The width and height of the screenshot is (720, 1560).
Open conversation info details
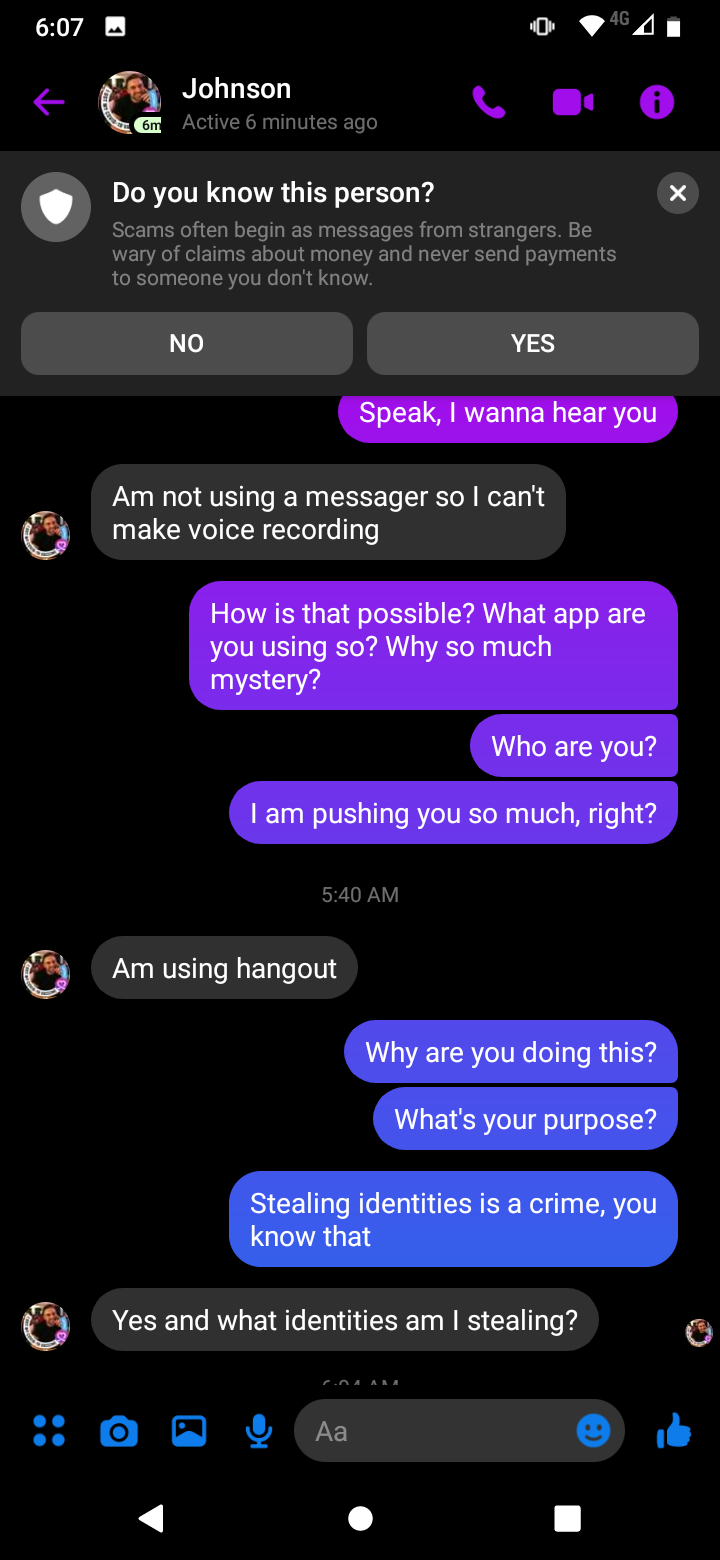[656, 102]
